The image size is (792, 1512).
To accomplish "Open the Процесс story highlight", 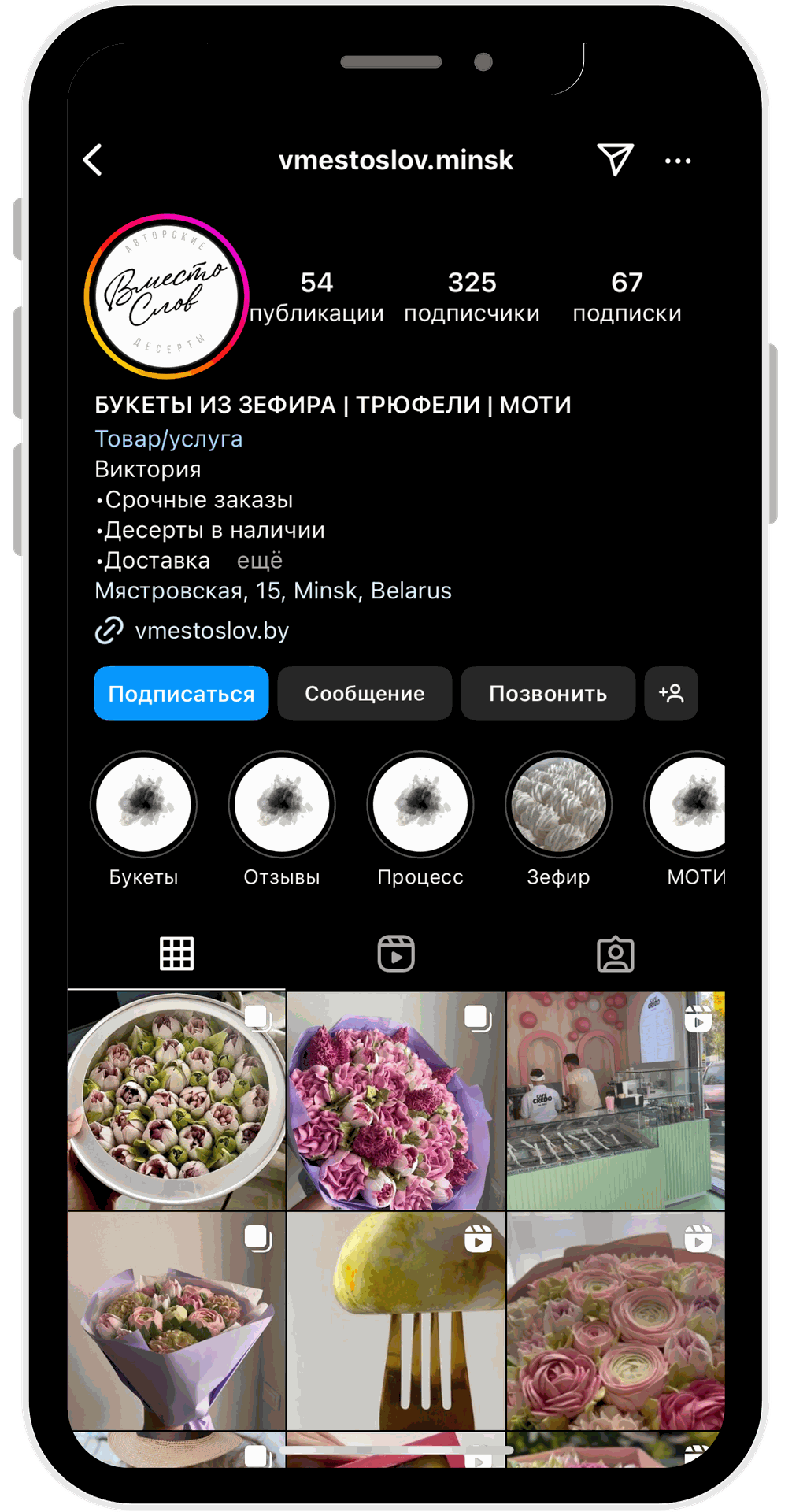I will [420, 805].
